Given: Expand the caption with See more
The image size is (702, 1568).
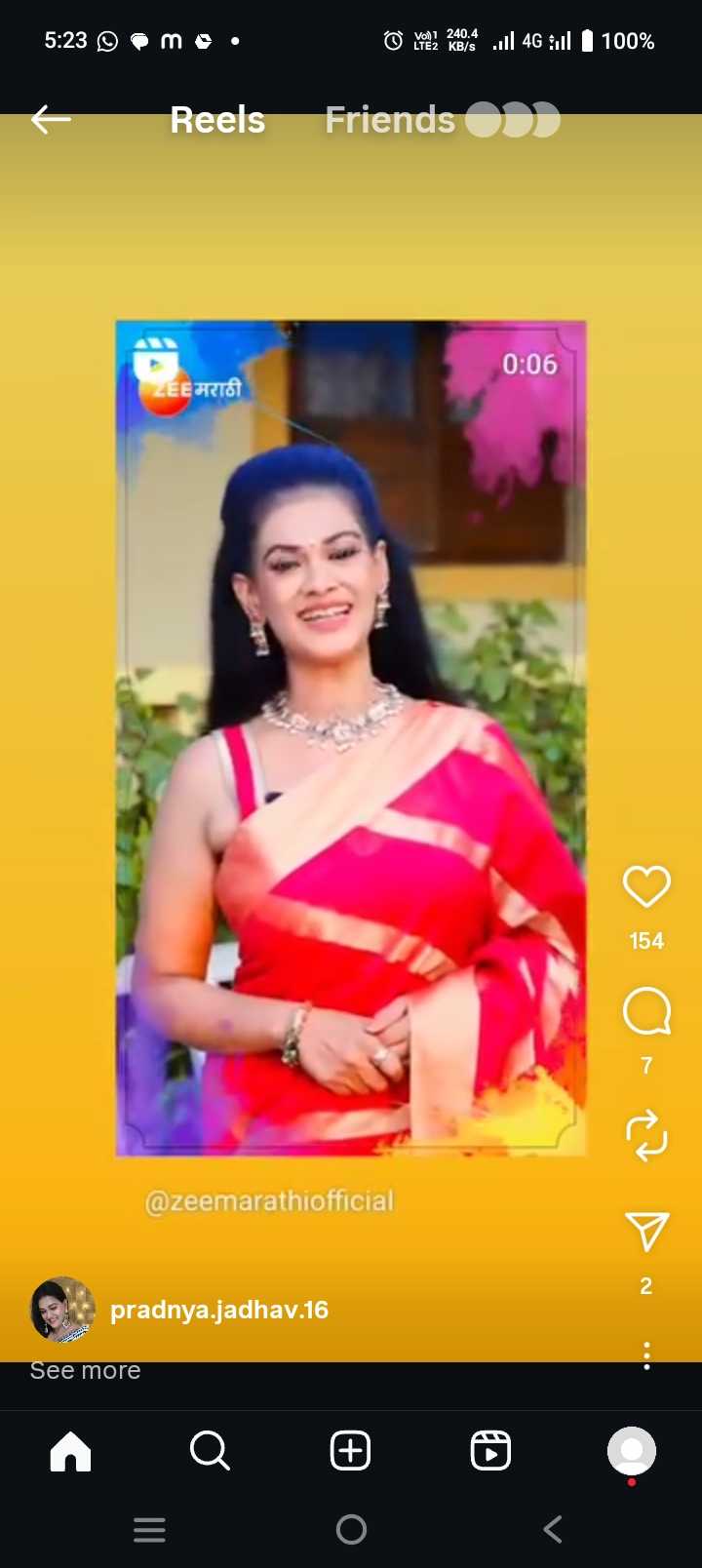Looking at the screenshot, I should click(85, 1370).
